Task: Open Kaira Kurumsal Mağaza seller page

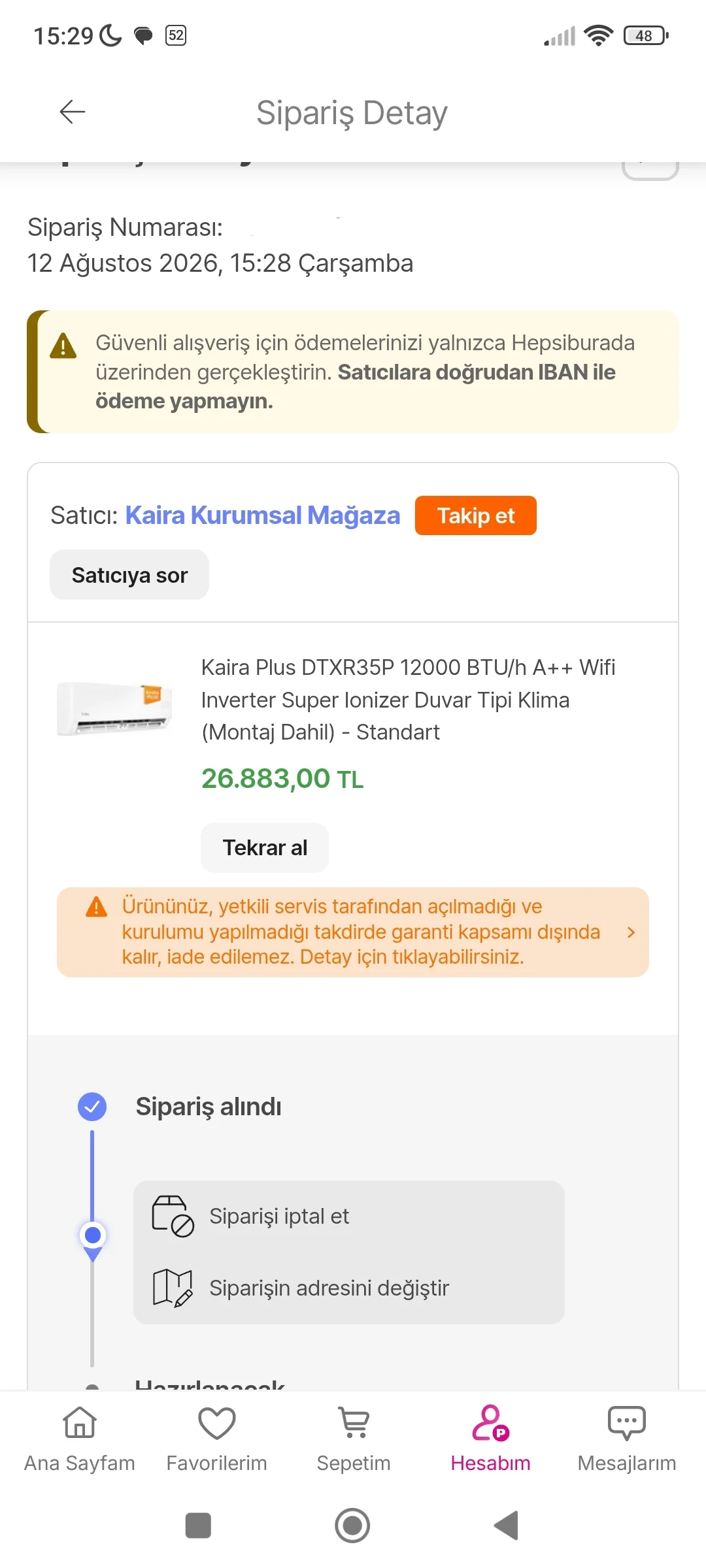Action: [x=262, y=515]
